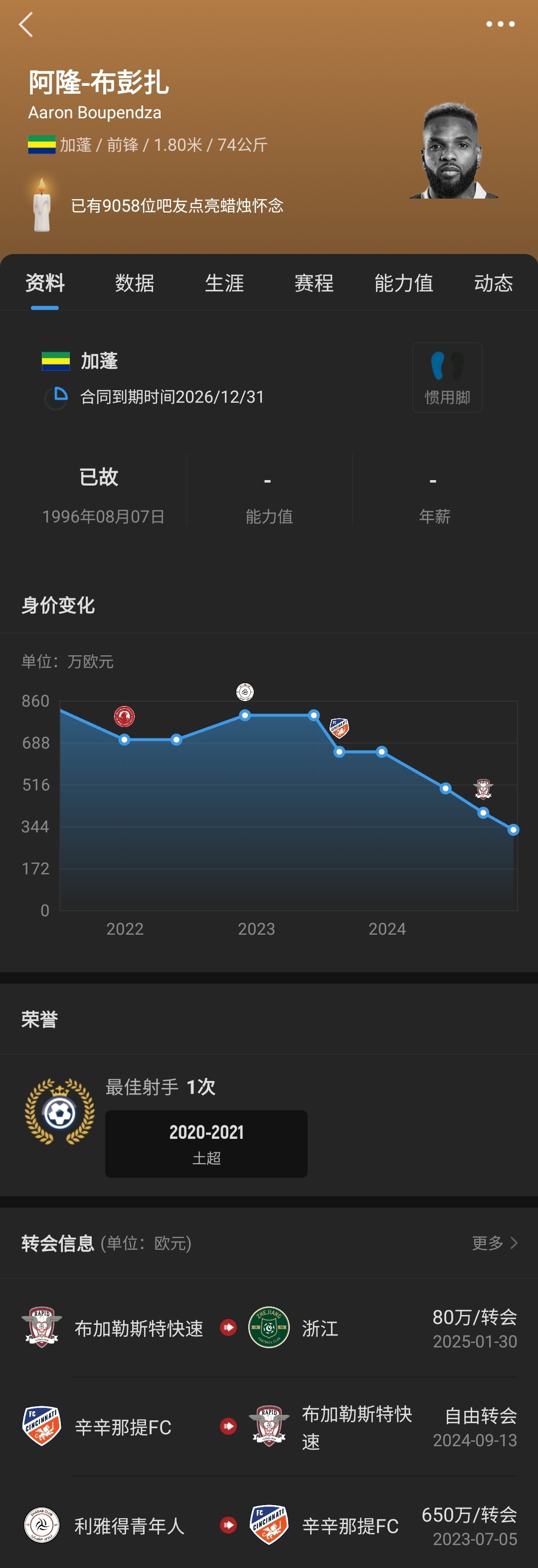Open the transfer to 浙江 row
538x1568 pixels.
[269, 1327]
